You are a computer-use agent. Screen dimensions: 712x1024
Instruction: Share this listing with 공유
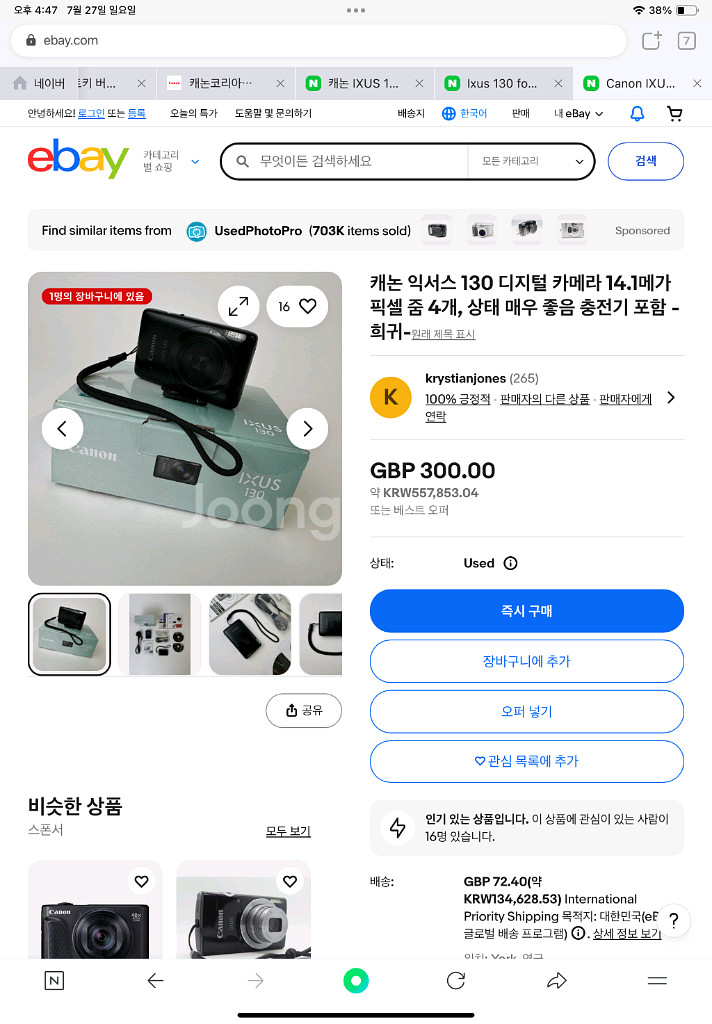tap(304, 710)
